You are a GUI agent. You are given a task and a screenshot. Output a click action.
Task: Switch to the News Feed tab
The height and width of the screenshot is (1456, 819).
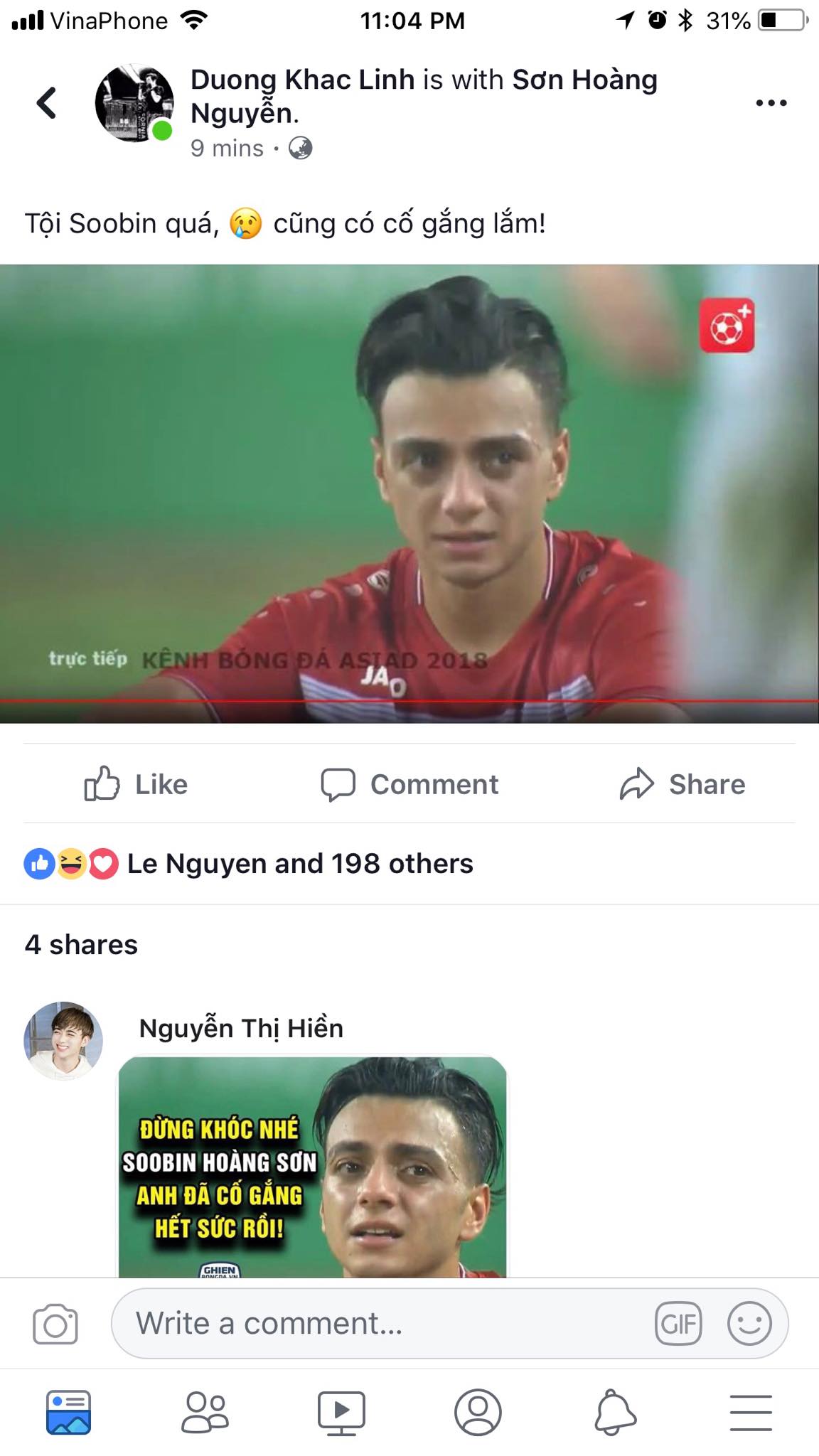(68, 1412)
